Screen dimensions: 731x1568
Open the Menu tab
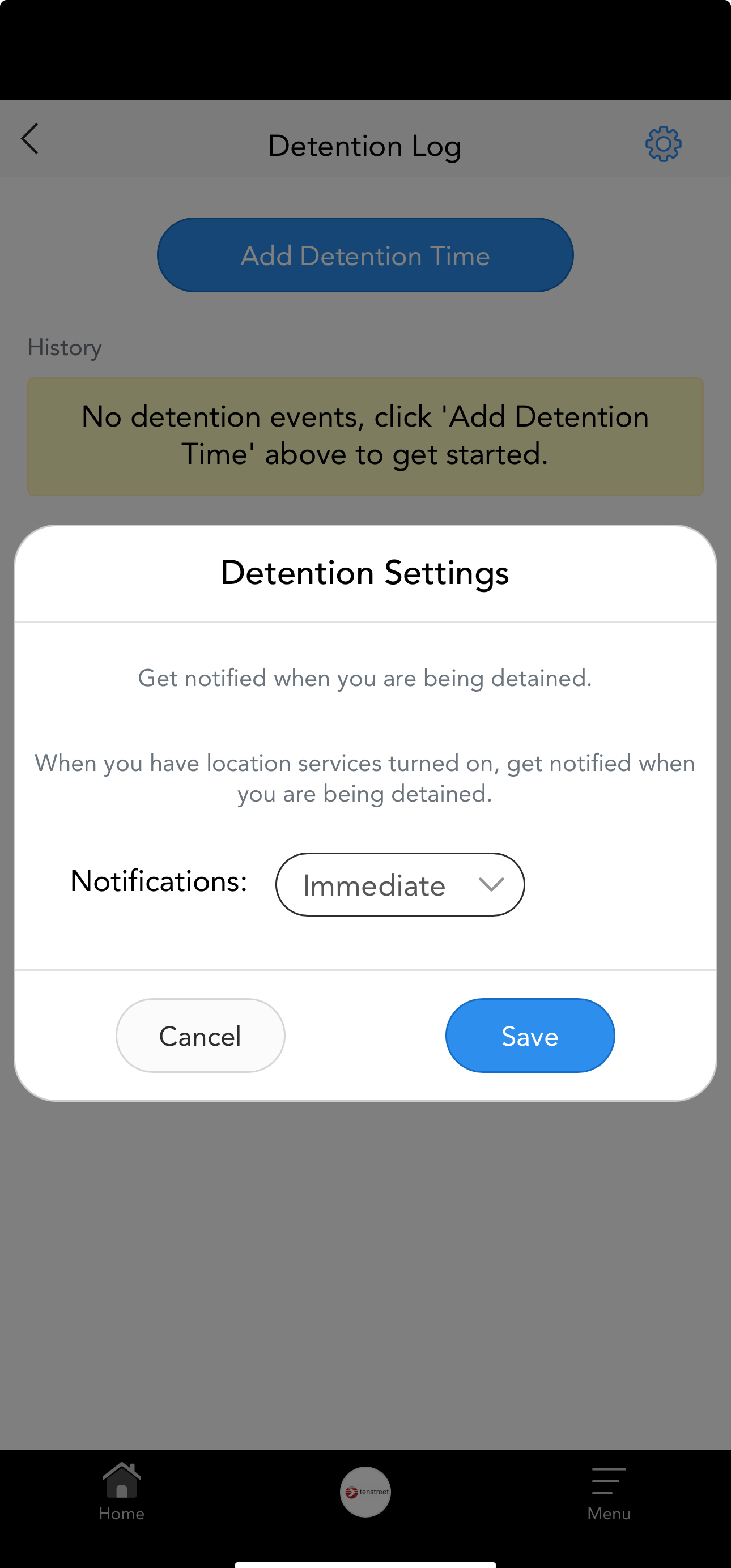pyautogui.click(x=609, y=1493)
